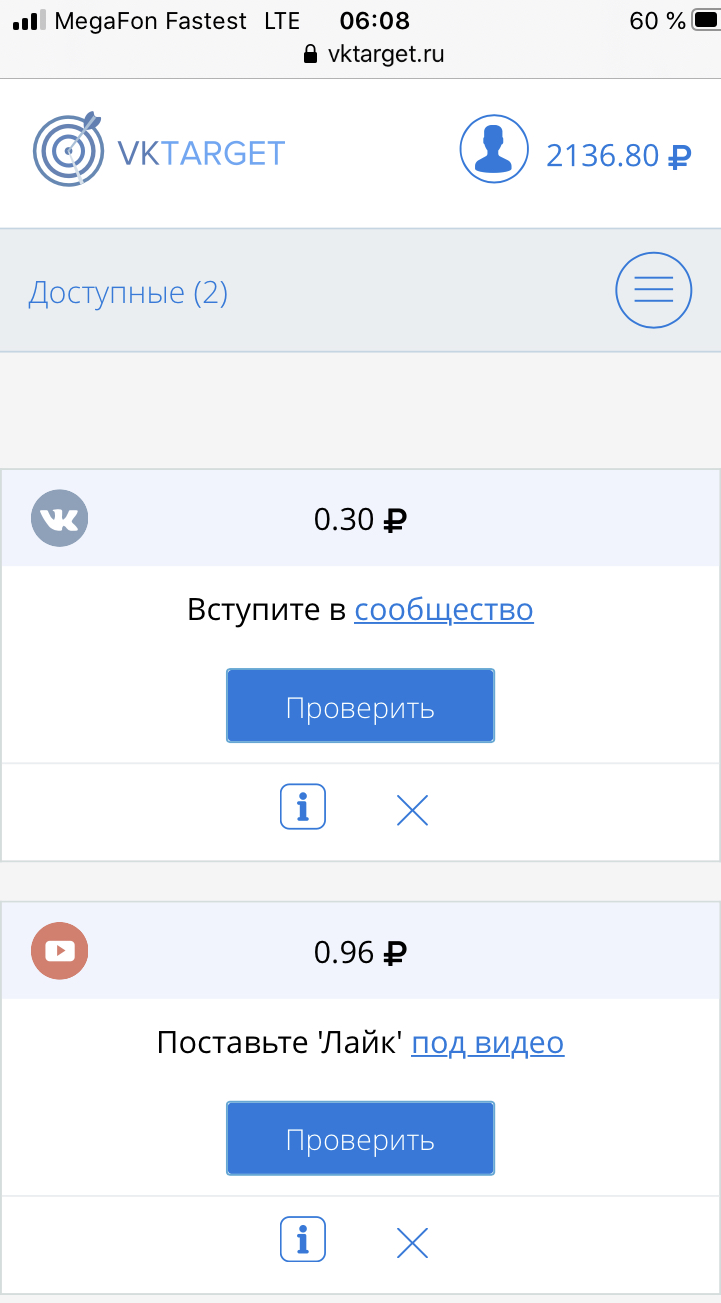Tap the vktarget.ru address bar
The image size is (721, 1303).
coord(373,54)
